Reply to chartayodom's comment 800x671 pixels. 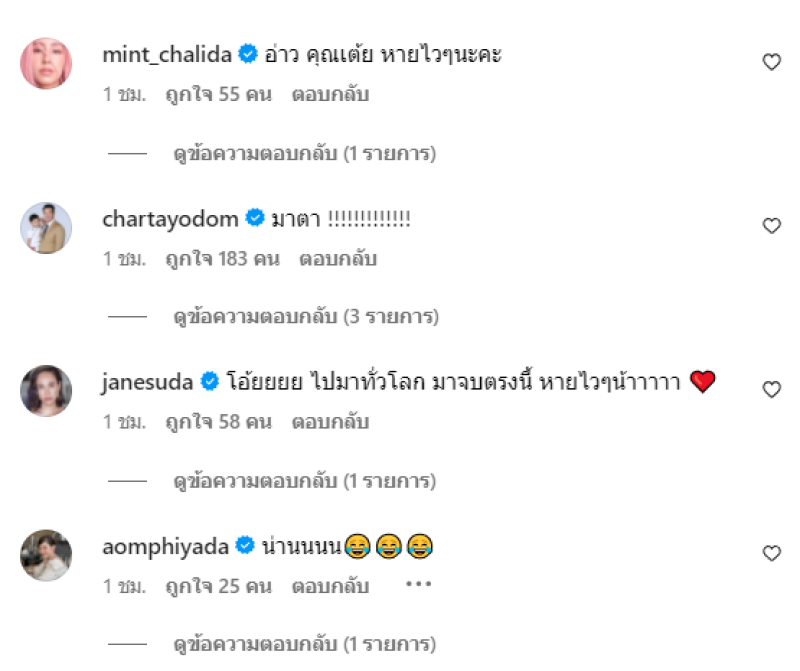click(337, 259)
